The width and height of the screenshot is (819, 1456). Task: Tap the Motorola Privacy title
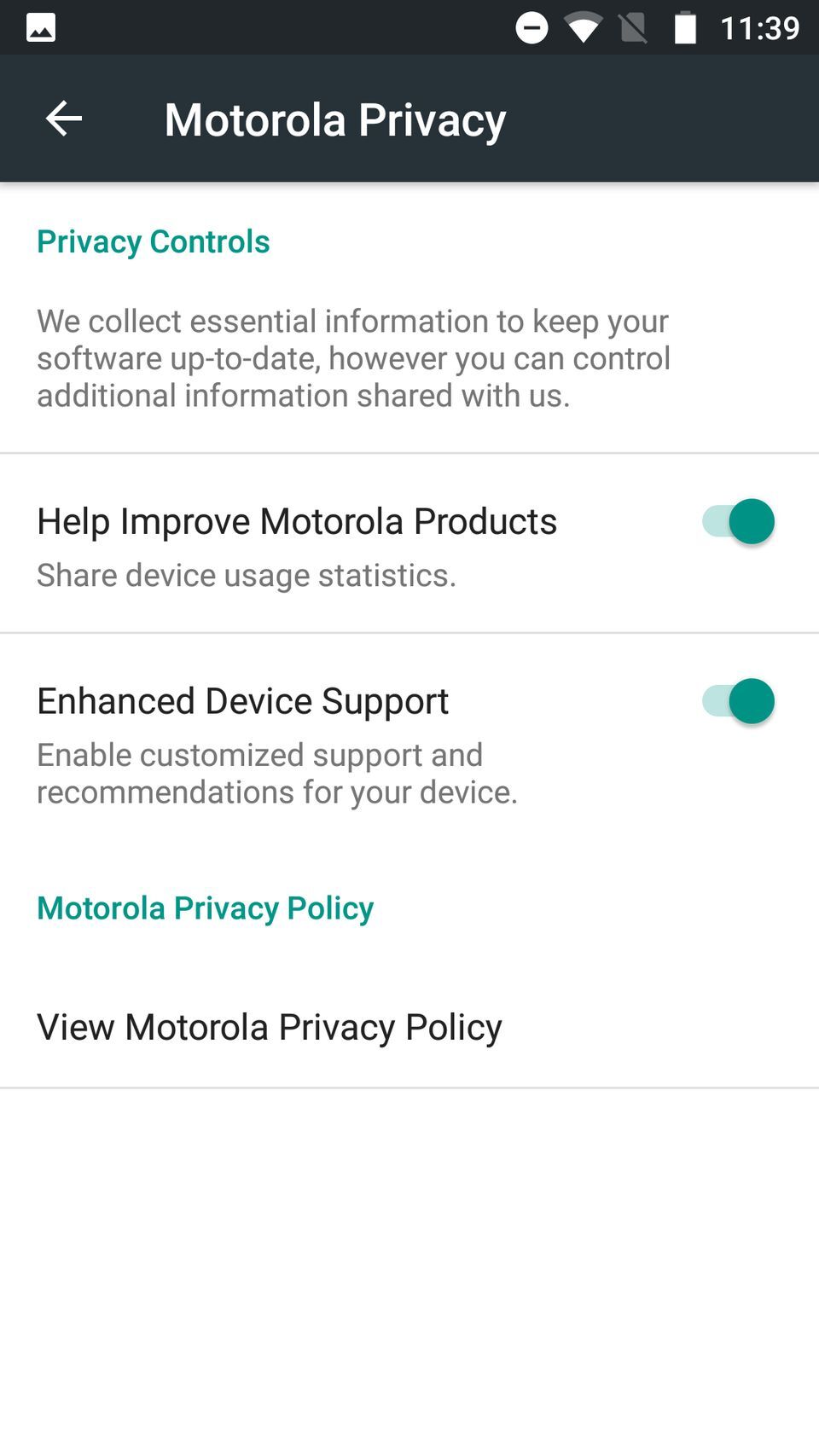(335, 119)
